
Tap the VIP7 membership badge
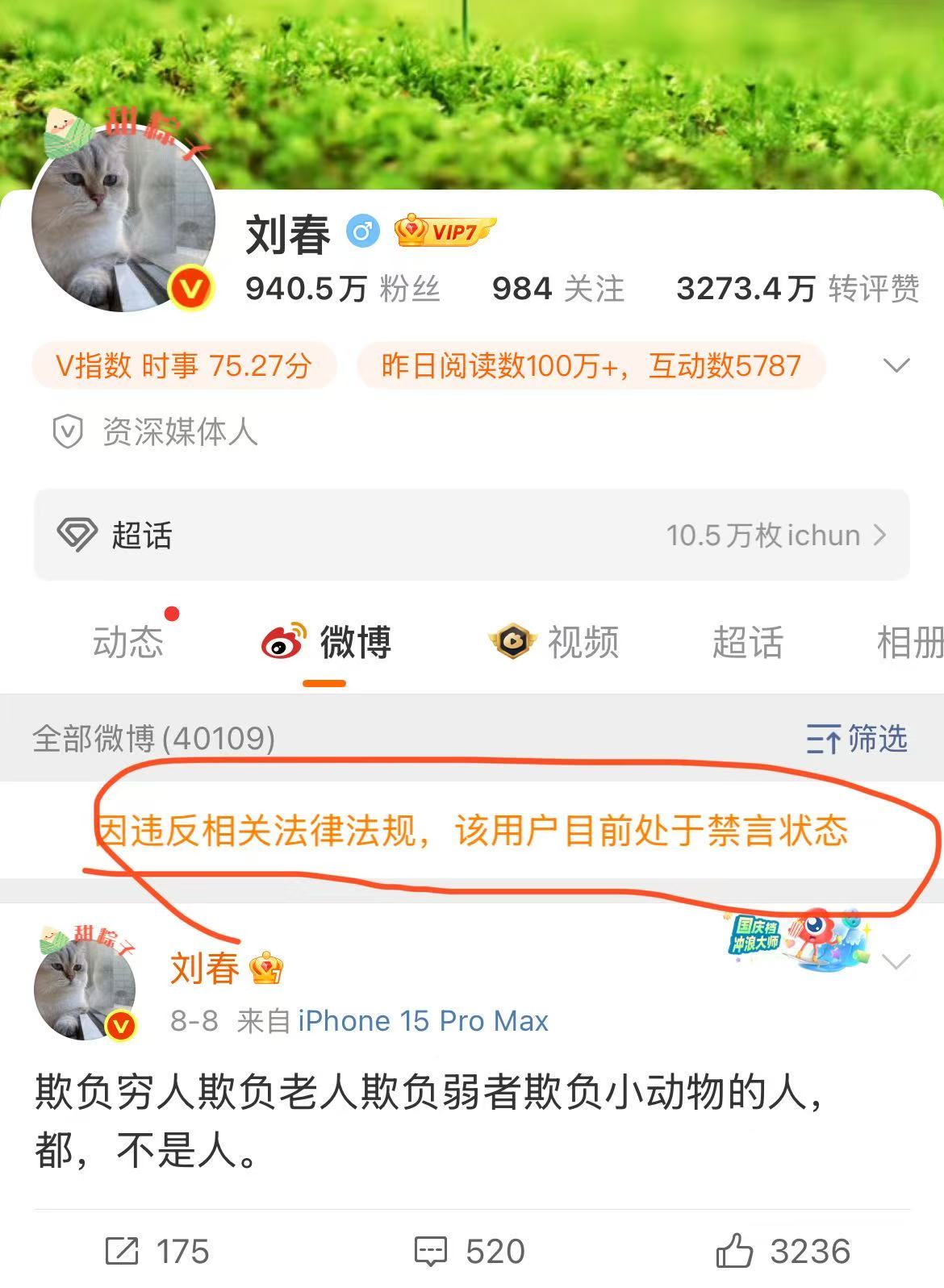click(444, 232)
